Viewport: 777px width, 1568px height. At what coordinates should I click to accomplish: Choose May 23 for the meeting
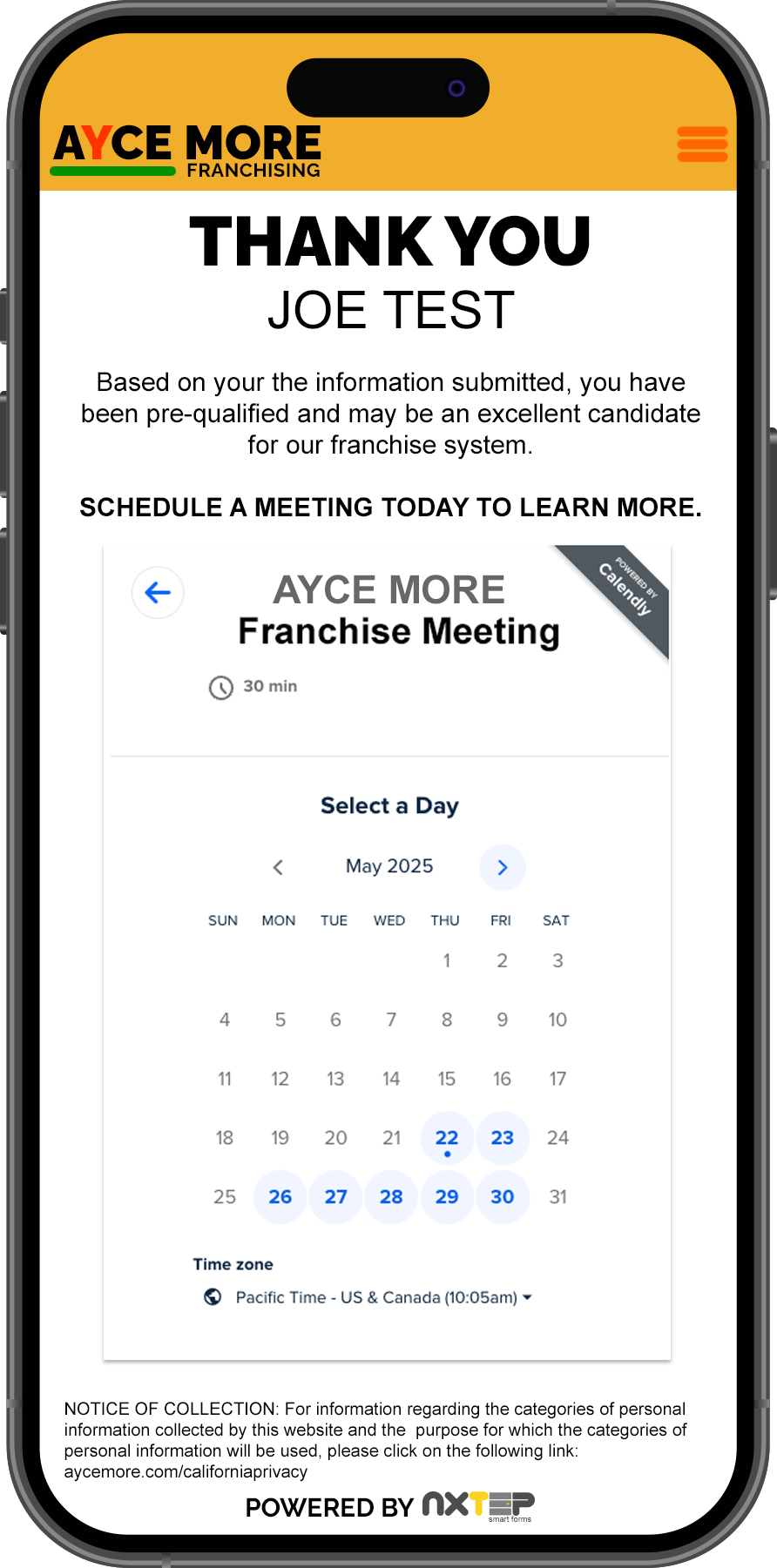point(503,1138)
